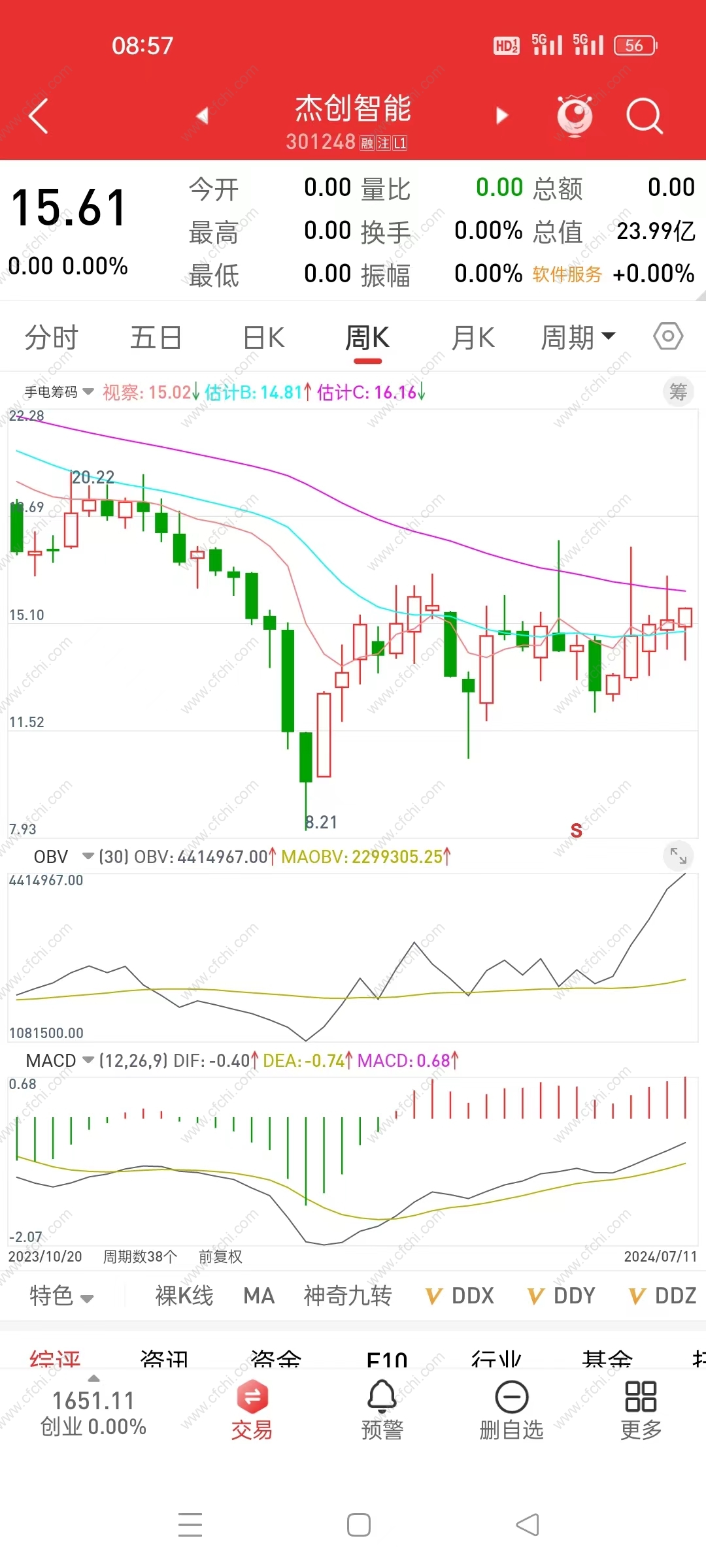Select the 月K chart tab
The image size is (706, 1568).
click(473, 338)
